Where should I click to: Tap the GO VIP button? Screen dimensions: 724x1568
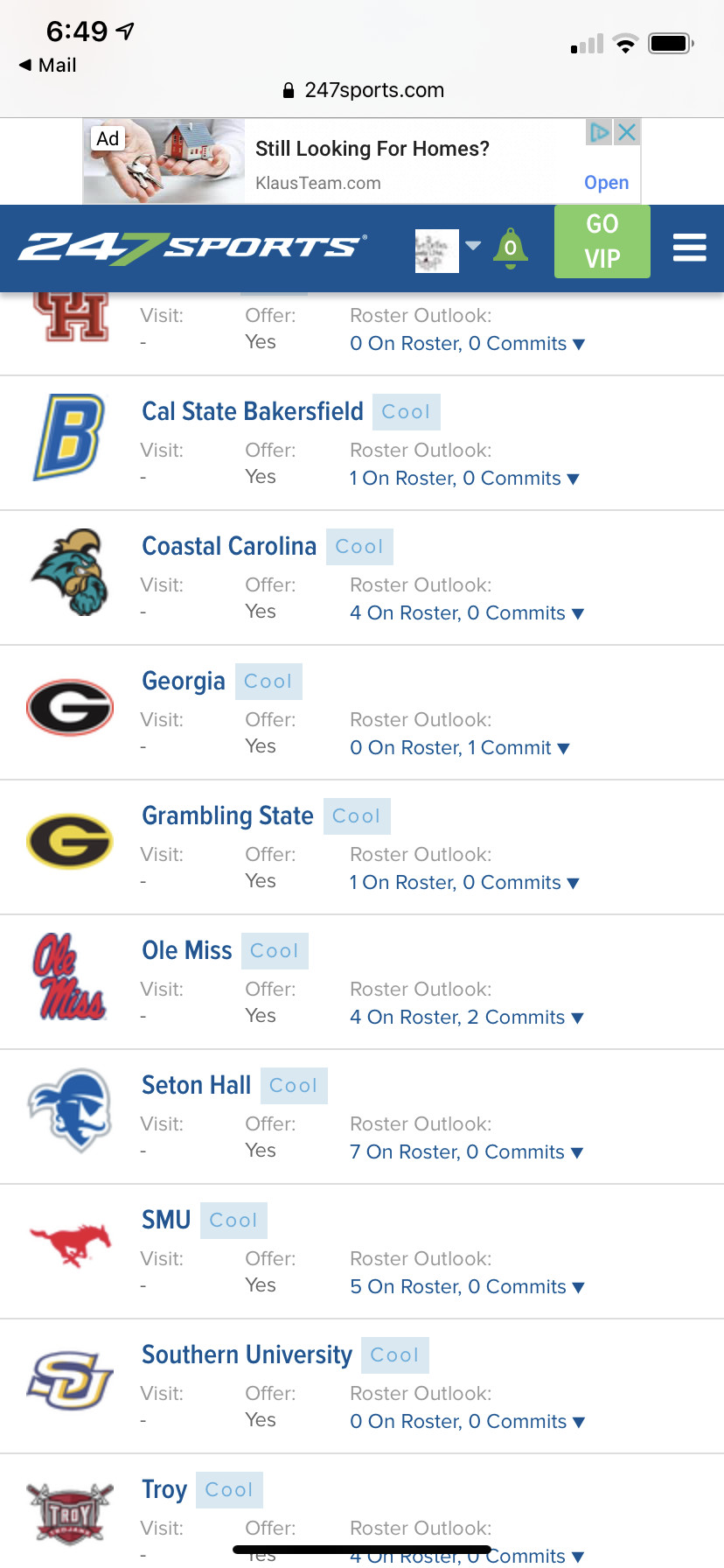(602, 241)
